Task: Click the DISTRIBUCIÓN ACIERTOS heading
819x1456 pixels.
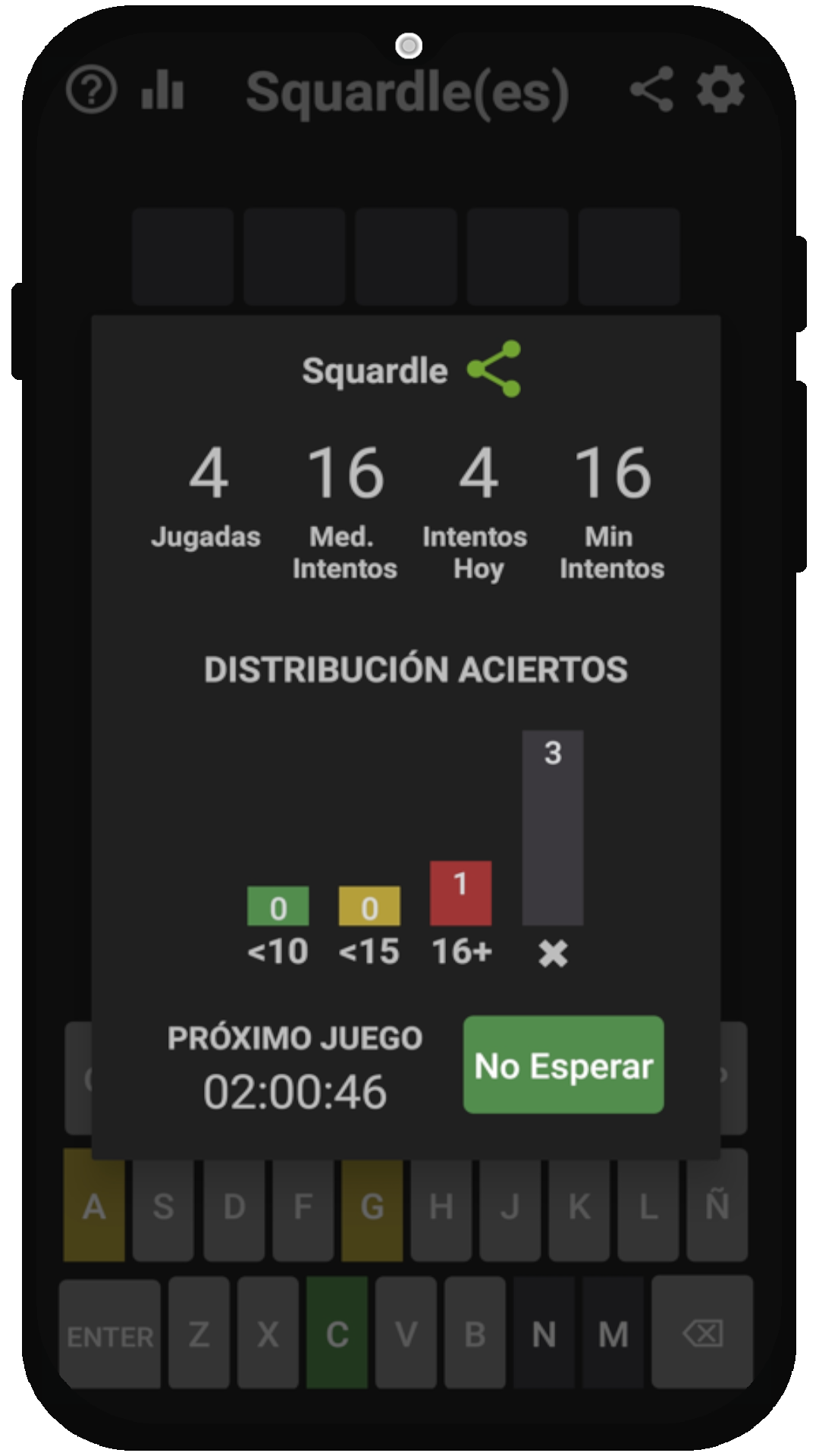Action: (x=416, y=670)
